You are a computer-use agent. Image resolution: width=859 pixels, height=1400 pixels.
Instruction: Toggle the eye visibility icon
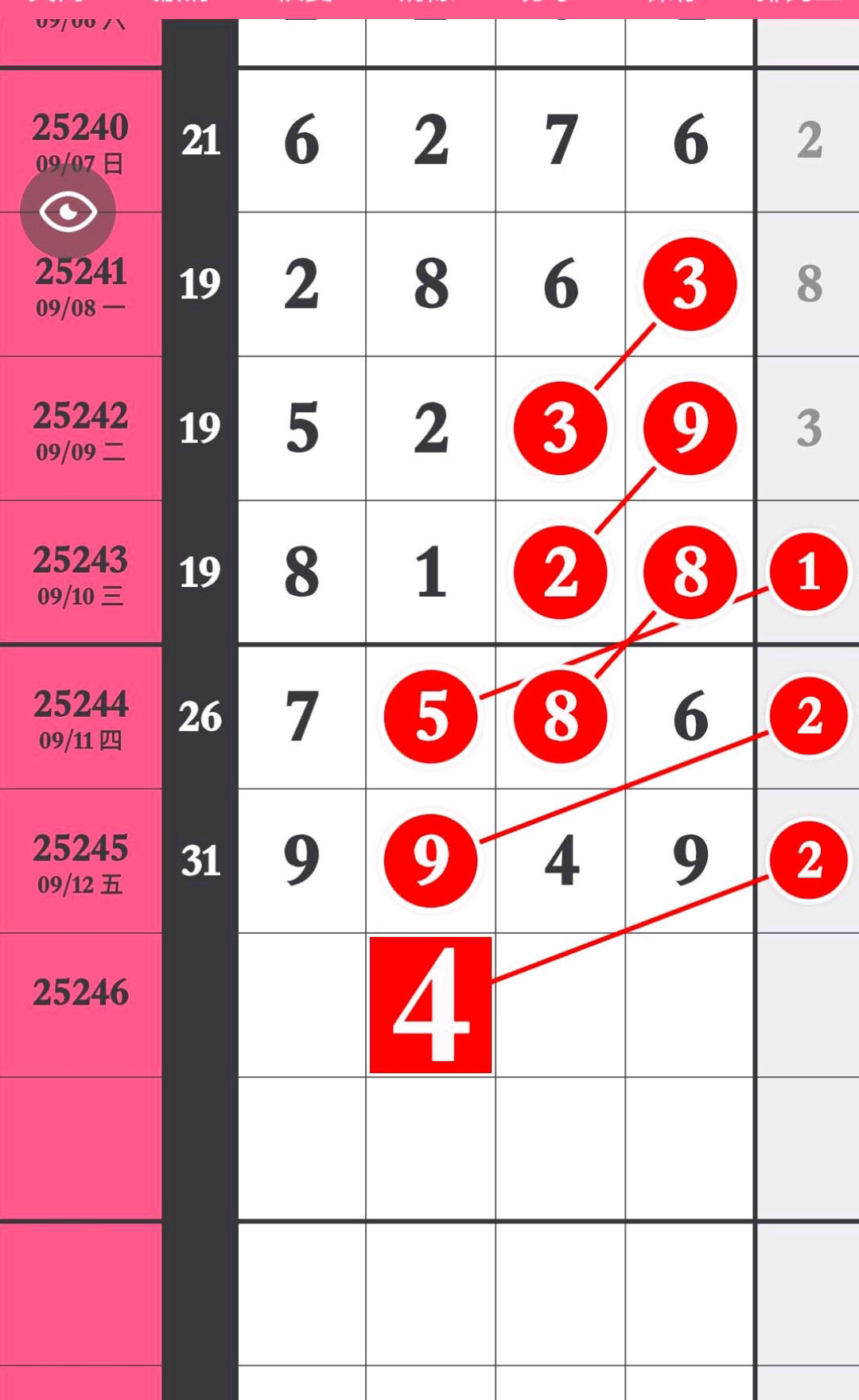click(68, 212)
